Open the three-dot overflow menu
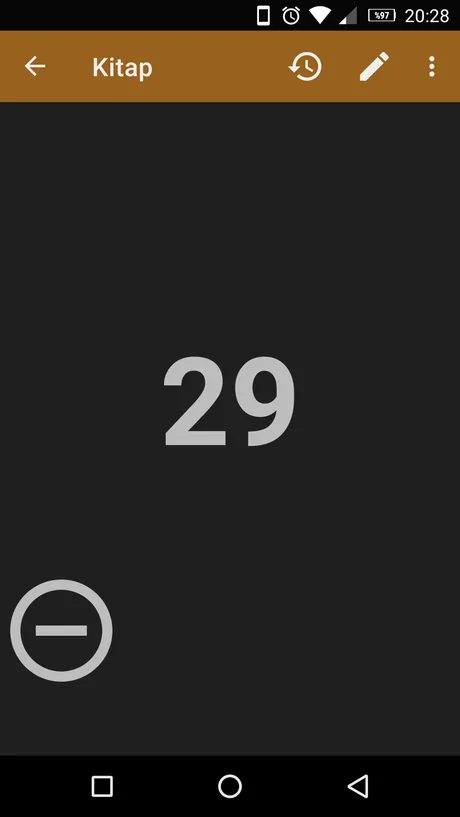The image size is (460, 817). coord(431,67)
